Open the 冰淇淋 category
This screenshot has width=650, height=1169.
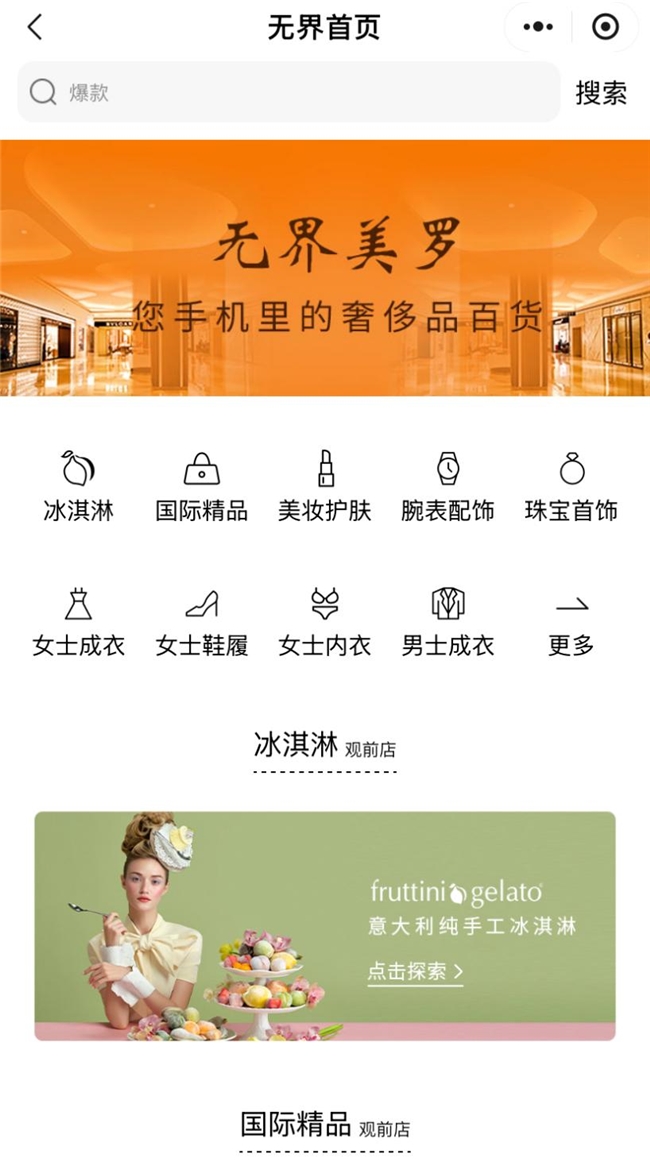tap(78, 486)
